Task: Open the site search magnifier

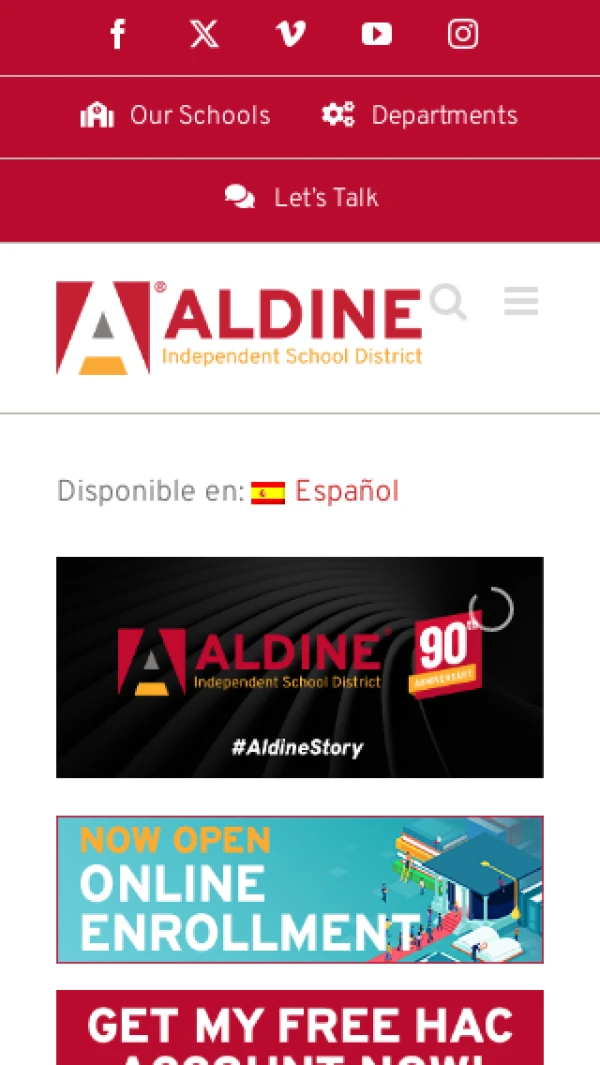Action: tap(448, 301)
